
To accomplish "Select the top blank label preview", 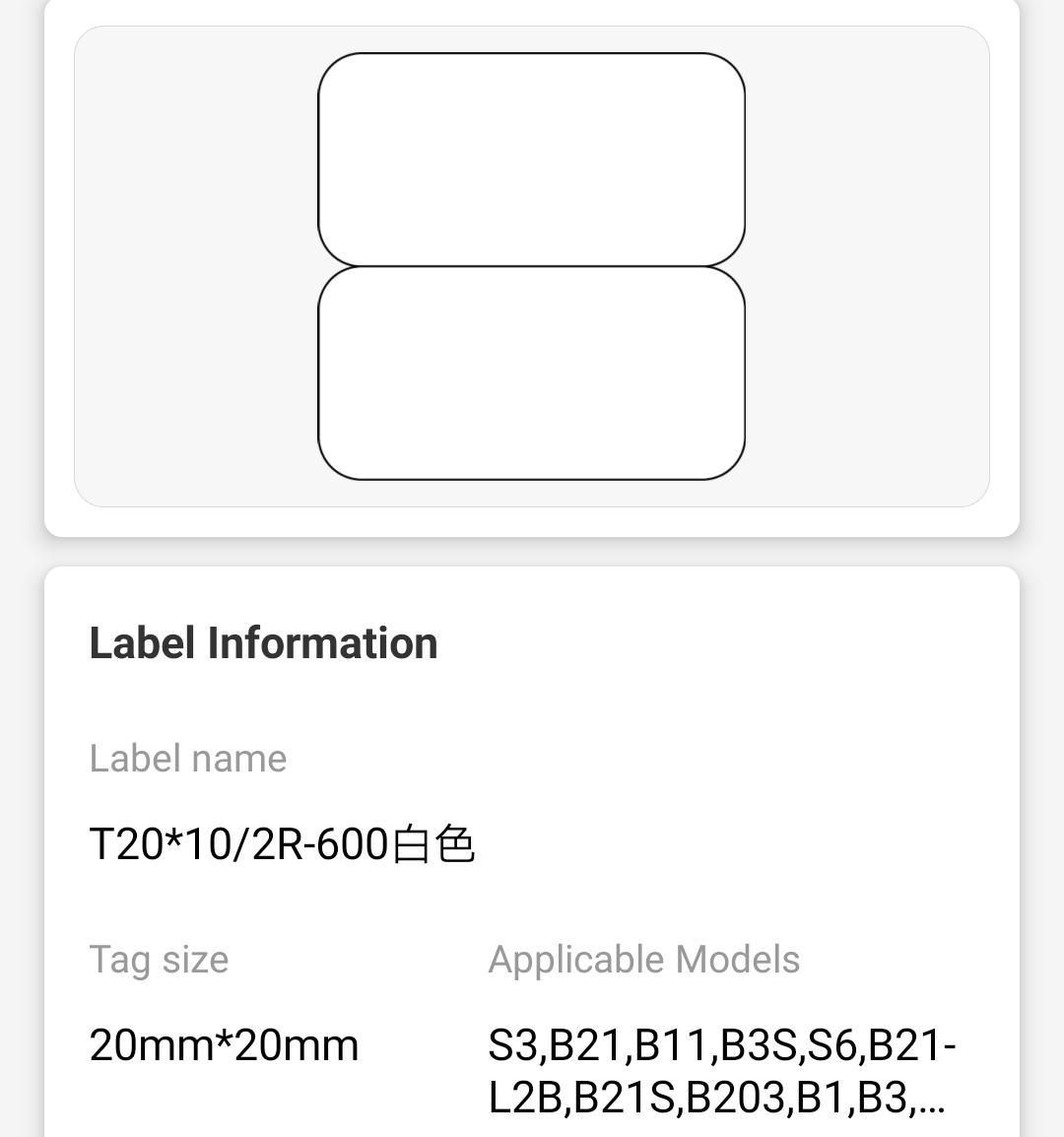I will coord(531,158).
